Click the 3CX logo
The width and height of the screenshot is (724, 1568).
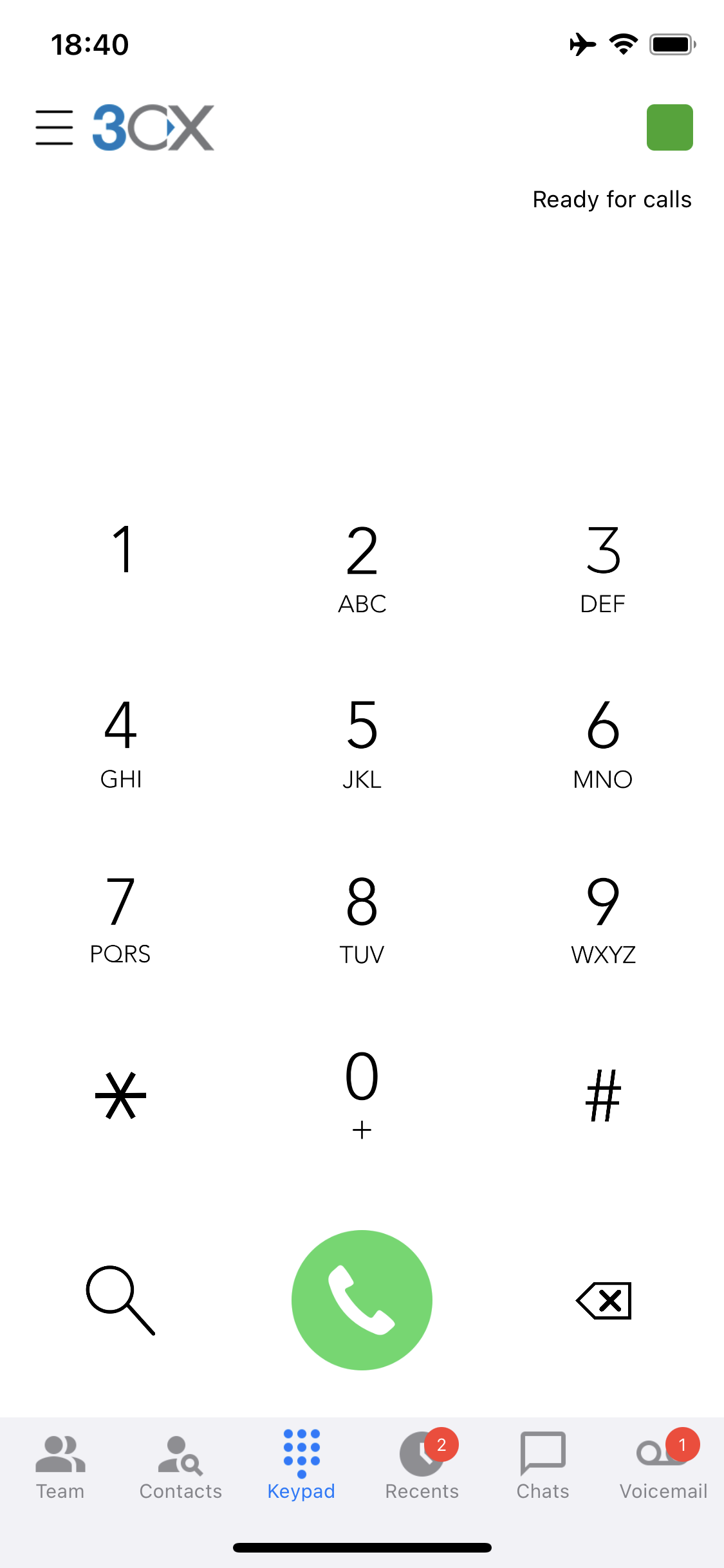(x=153, y=127)
